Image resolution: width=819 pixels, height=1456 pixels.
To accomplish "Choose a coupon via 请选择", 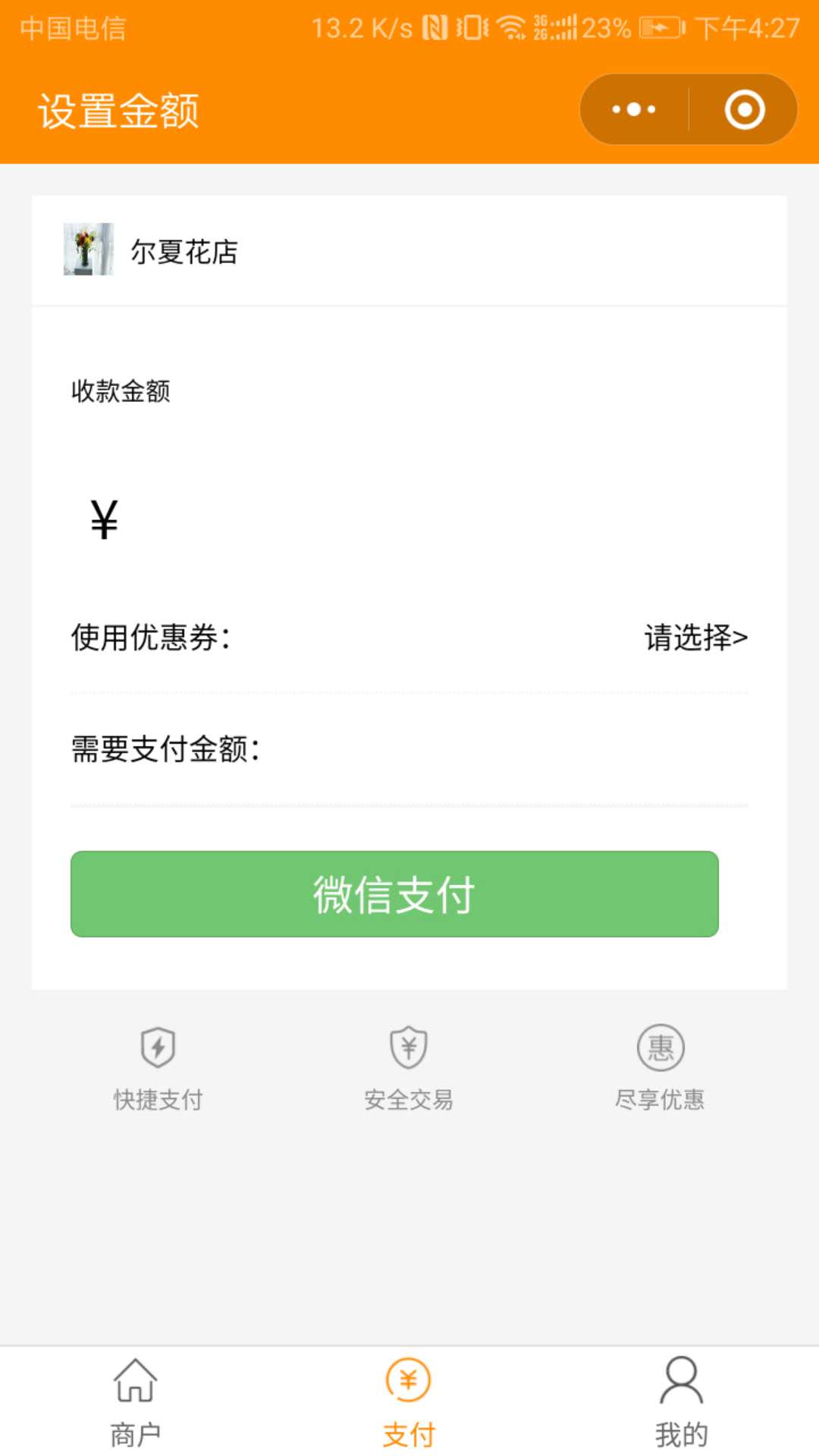I will 695,638.
